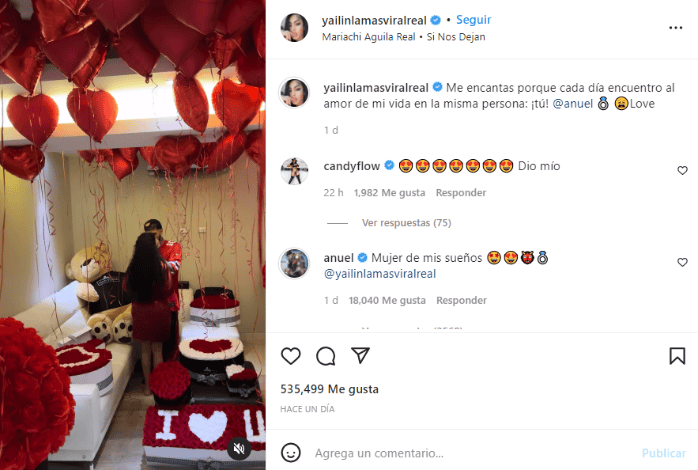Screen dimensions: 698x470
Task: Open the comment bubble icon
Action: click(x=326, y=356)
